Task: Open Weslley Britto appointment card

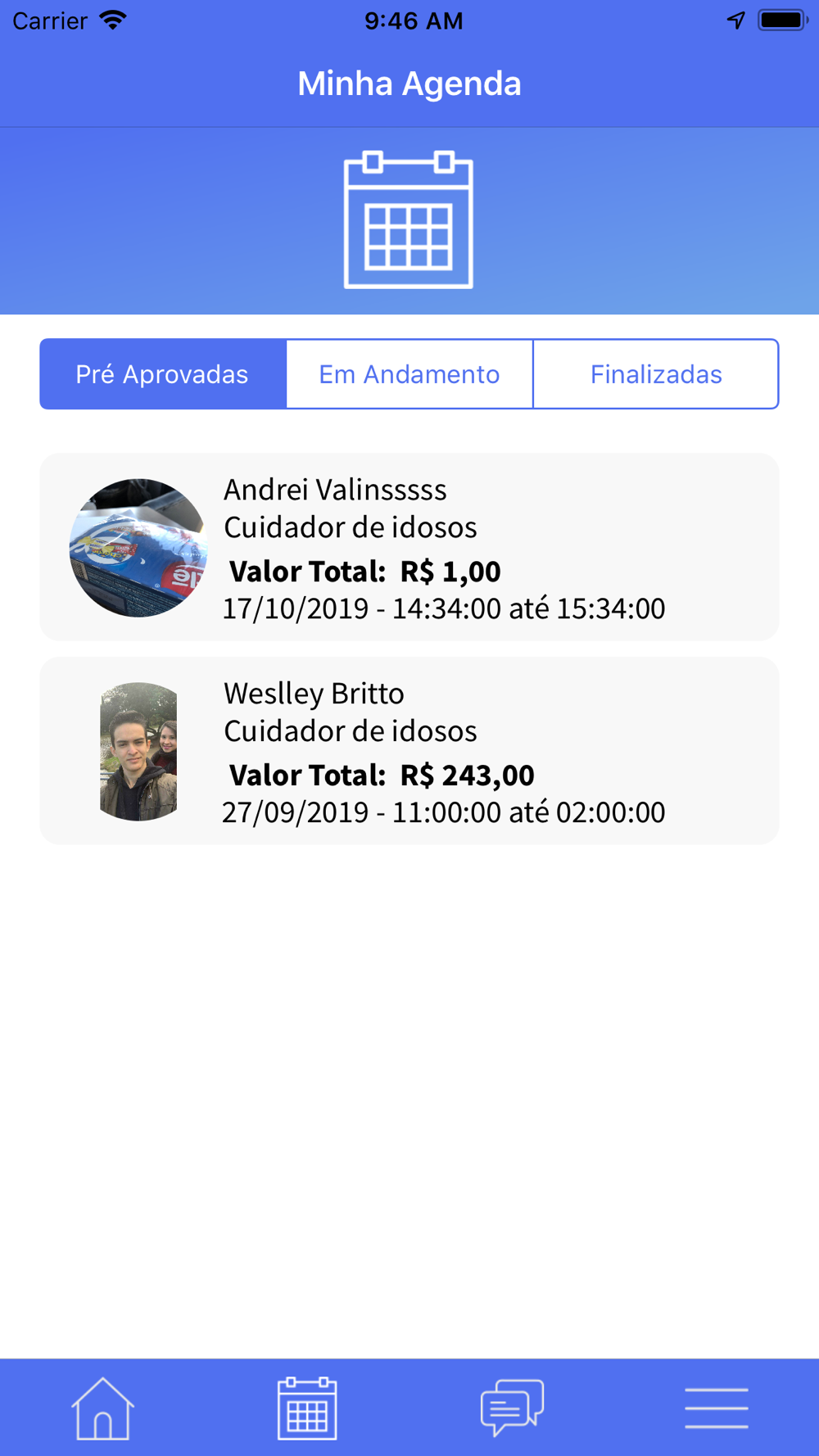Action: pos(409,751)
